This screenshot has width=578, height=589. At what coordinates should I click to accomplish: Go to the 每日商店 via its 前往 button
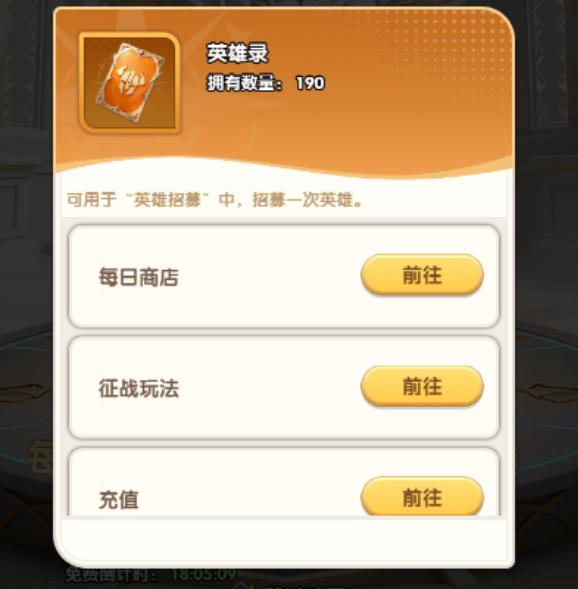coord(422,275)
